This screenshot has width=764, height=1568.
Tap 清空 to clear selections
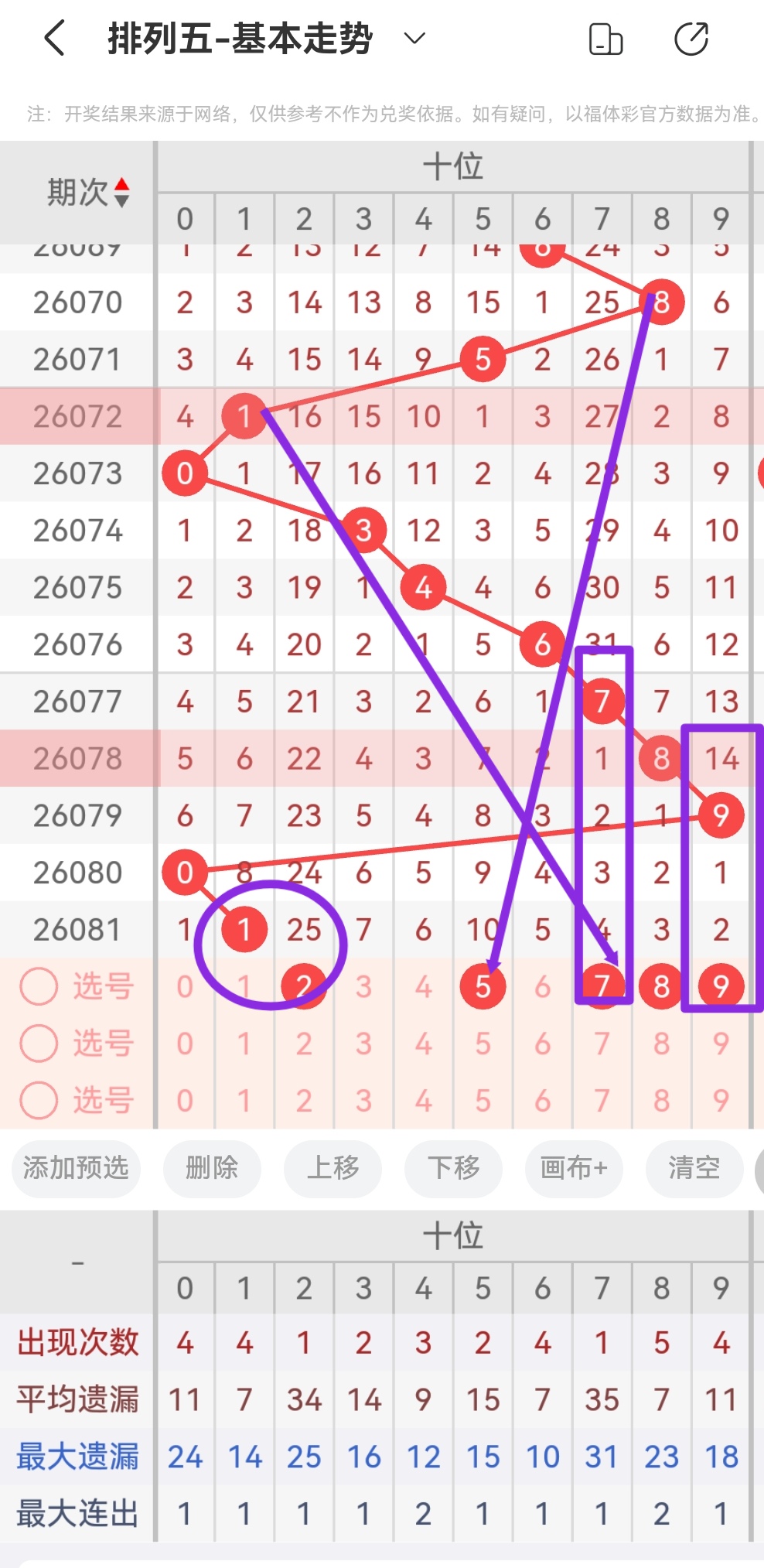(694, 1170)
